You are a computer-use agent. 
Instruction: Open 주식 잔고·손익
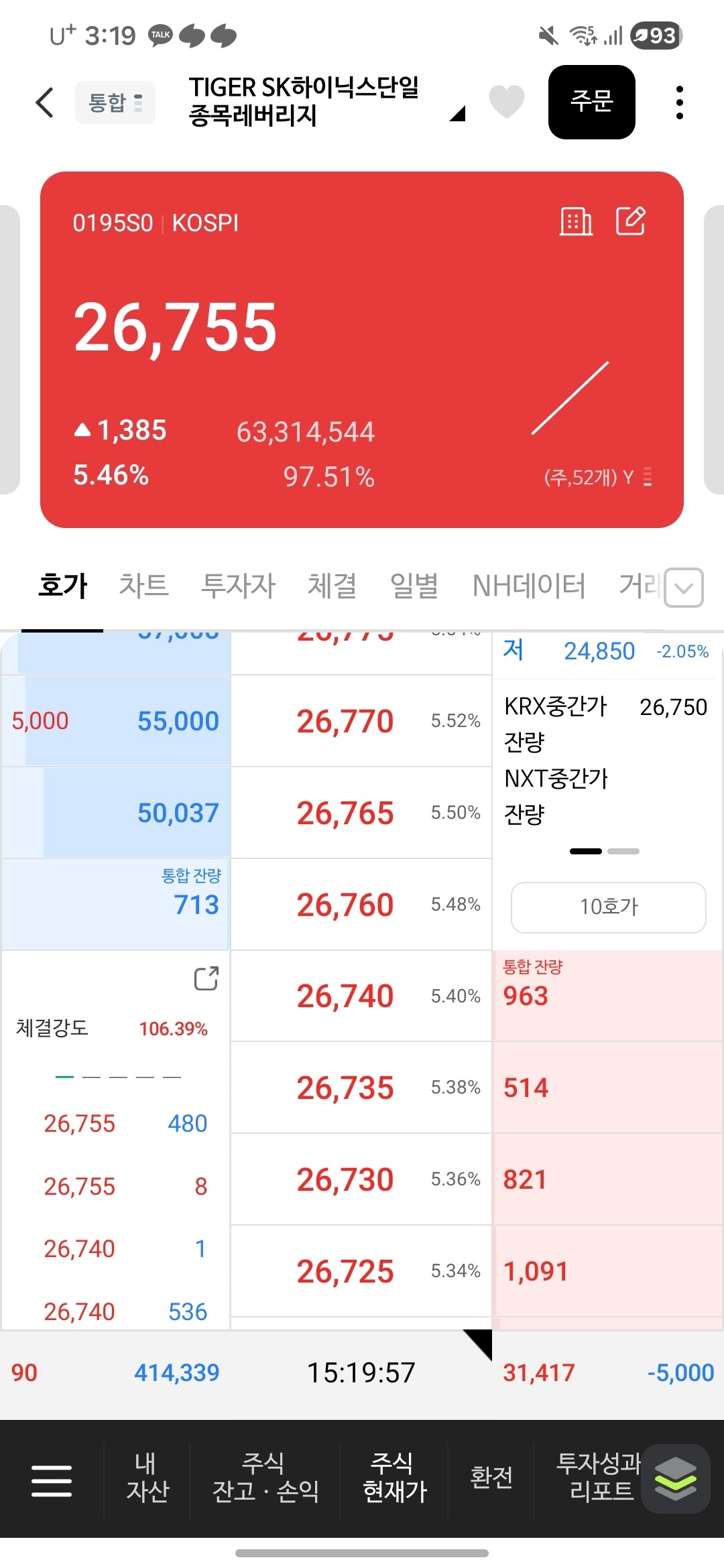[x=265, y=1478]
